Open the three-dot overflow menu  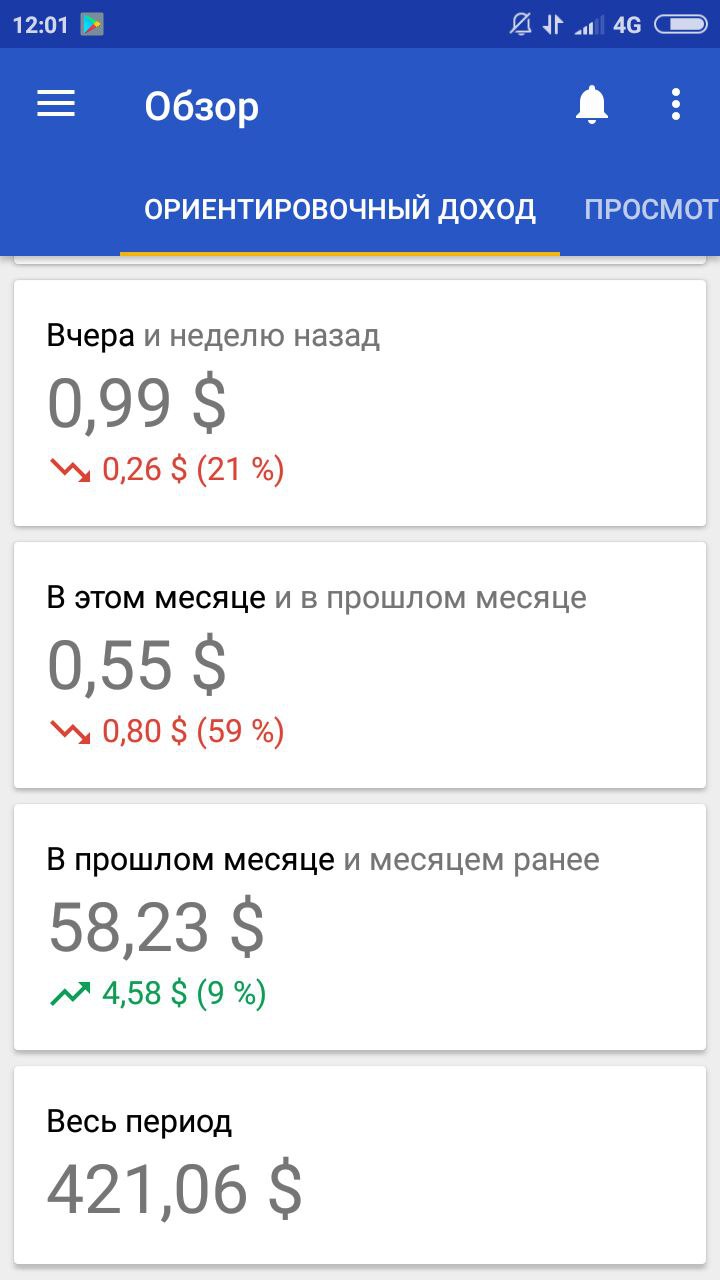click(x=676, y=104)
